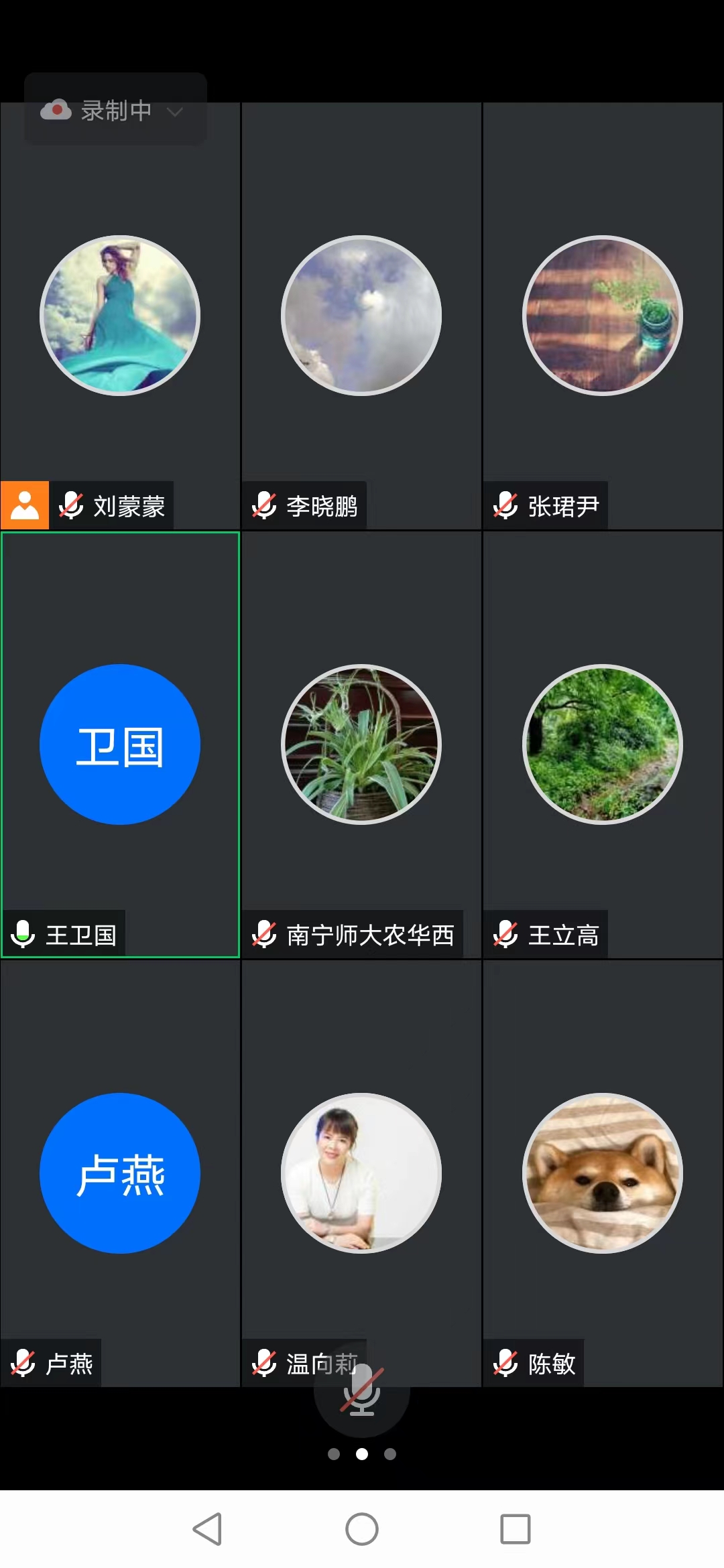This screenshot has height=1568, width=724.
Task: Open the recent apps square button
Action: 516,1529
